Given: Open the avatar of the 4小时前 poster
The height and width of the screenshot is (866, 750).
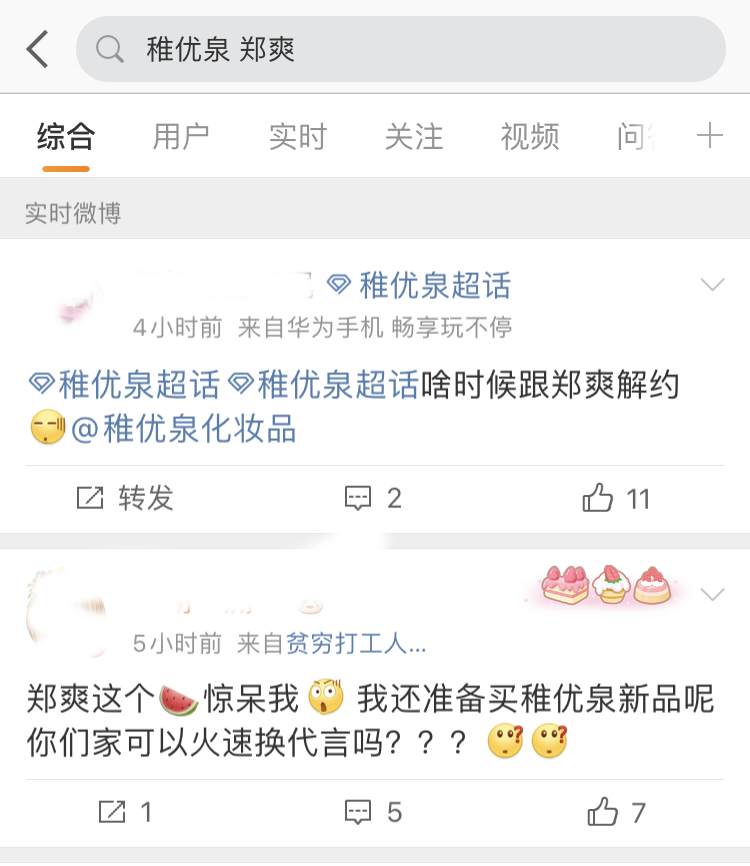Looking at the screenshot, I should [64, 302].
